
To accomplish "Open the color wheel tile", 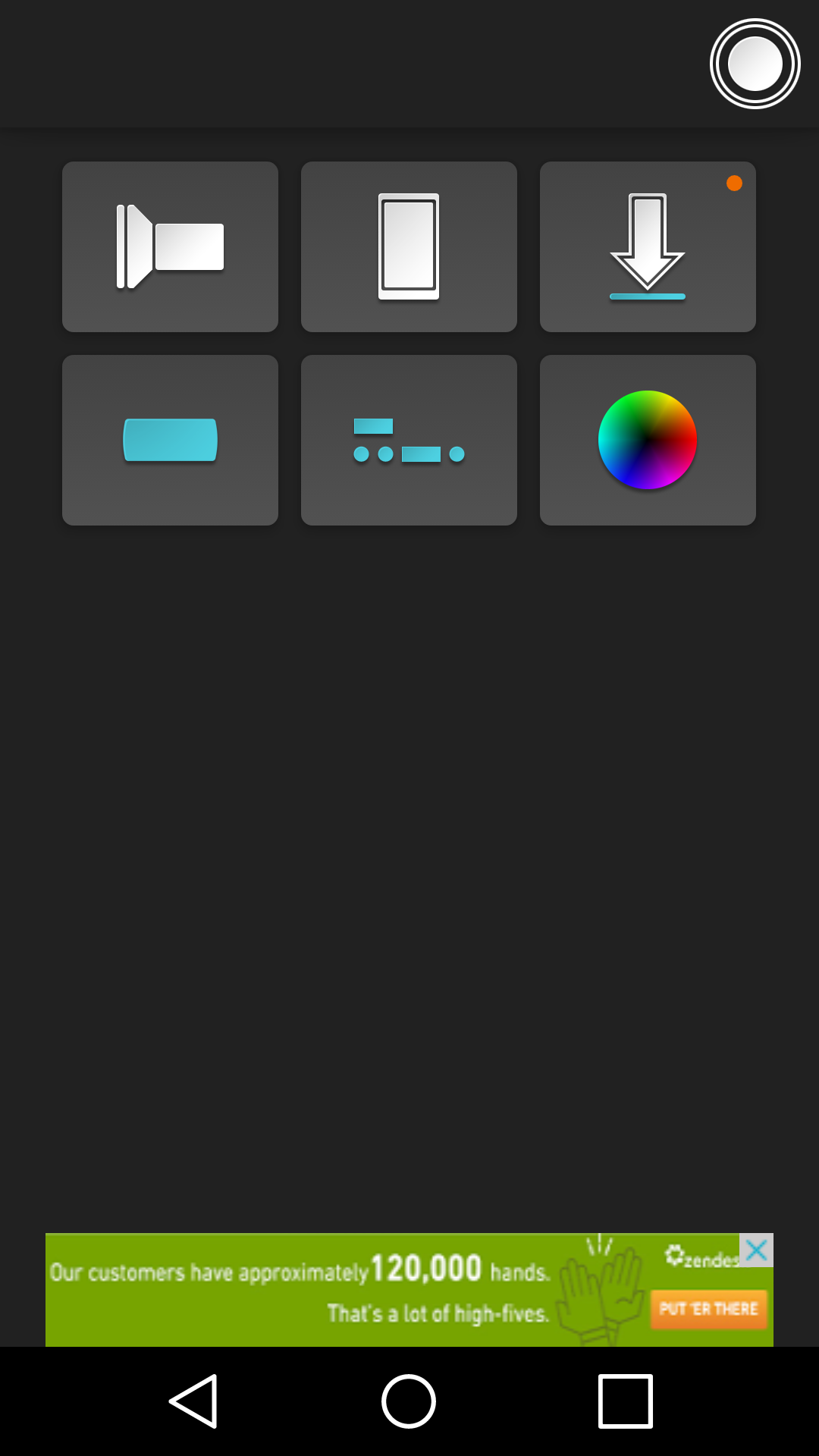I will (x=648, y=440).
